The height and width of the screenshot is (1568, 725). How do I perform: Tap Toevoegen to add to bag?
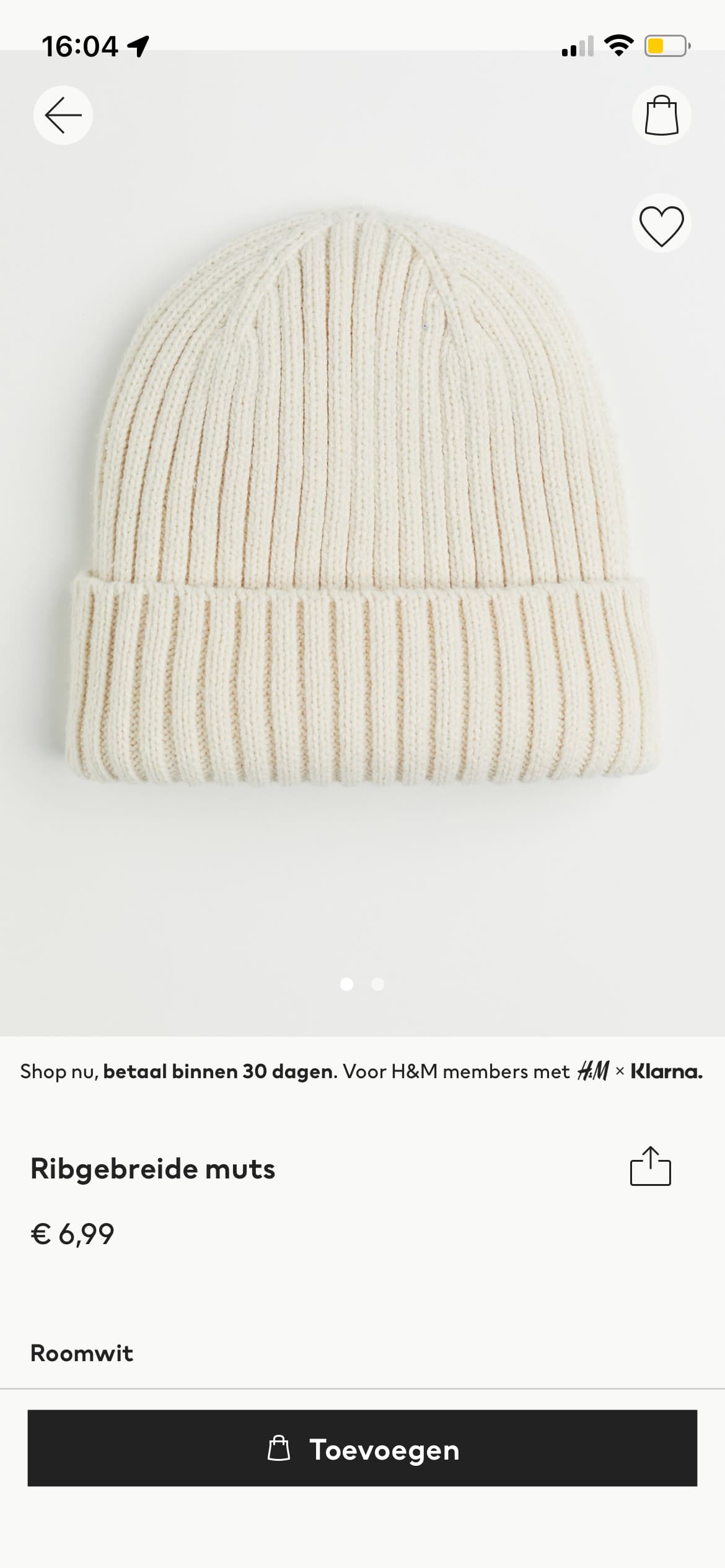(x=362, y=1448)
